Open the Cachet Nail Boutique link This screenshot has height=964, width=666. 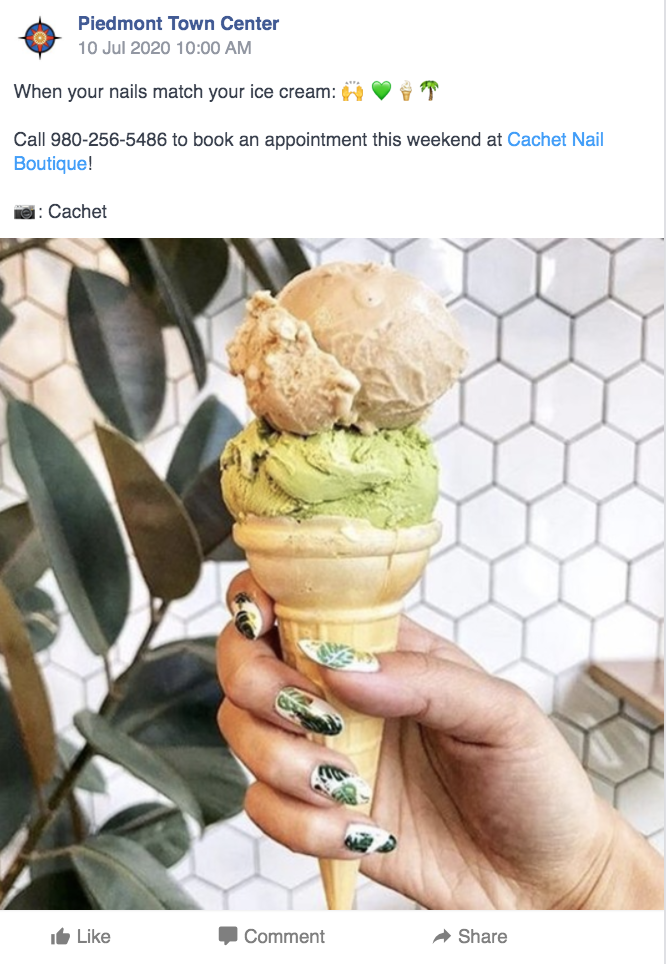[555, 140]
